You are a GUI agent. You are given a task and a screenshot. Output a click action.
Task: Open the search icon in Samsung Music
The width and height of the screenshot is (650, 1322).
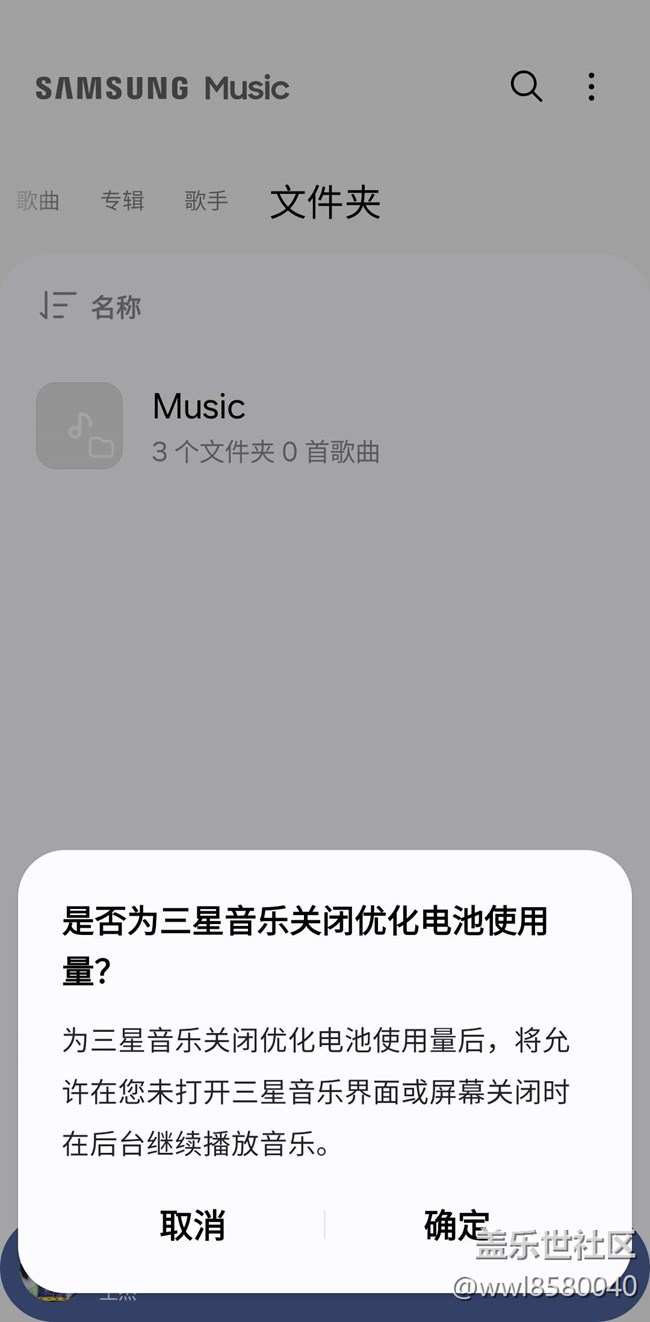click(526, 87)
